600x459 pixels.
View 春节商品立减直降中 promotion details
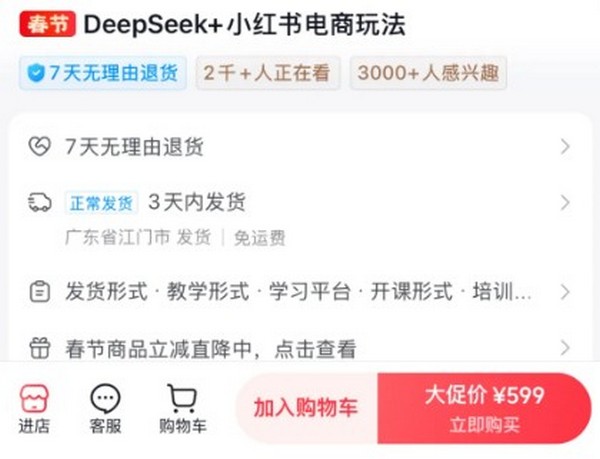tap(298, 349)
